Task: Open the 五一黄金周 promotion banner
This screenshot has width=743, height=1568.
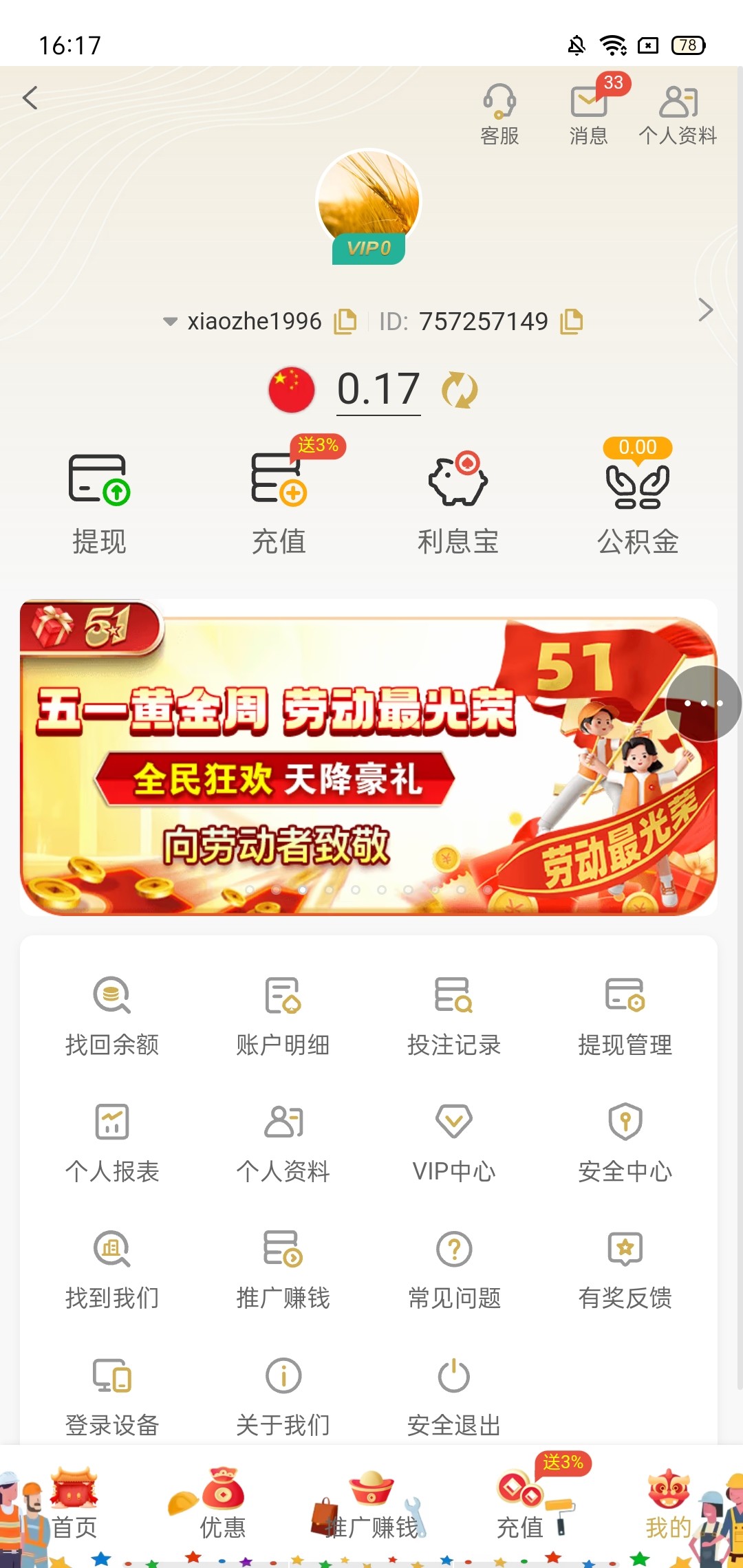Action: (344, 756)
